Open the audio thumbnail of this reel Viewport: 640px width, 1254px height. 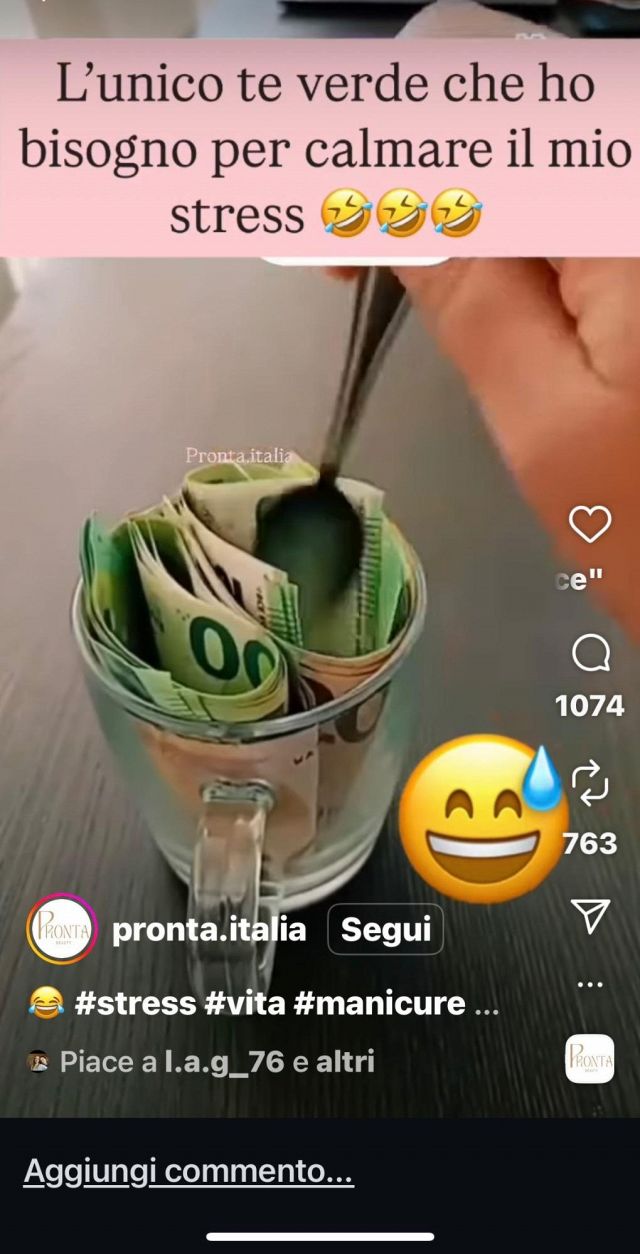[590, 1059]
